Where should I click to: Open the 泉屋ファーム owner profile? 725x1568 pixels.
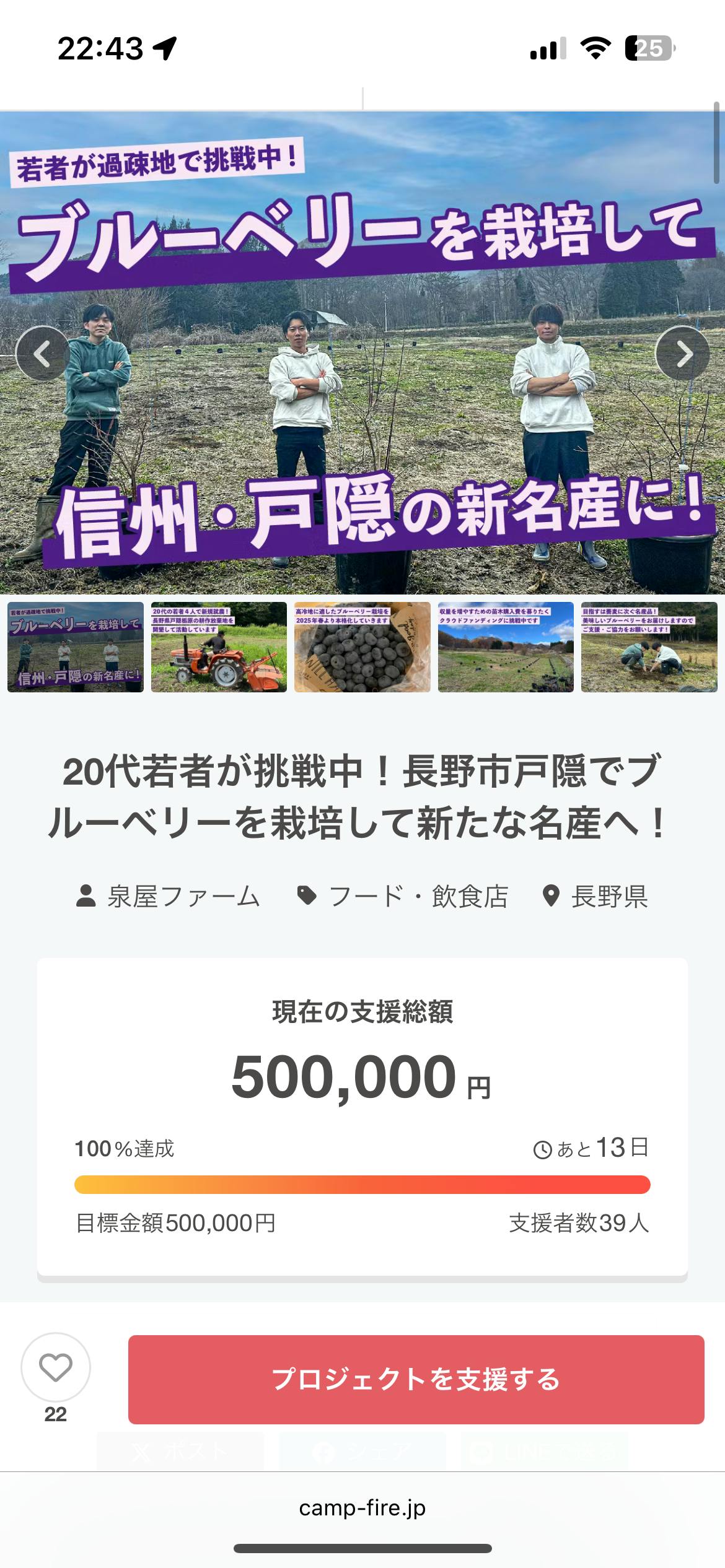click(x=168, y=897)
